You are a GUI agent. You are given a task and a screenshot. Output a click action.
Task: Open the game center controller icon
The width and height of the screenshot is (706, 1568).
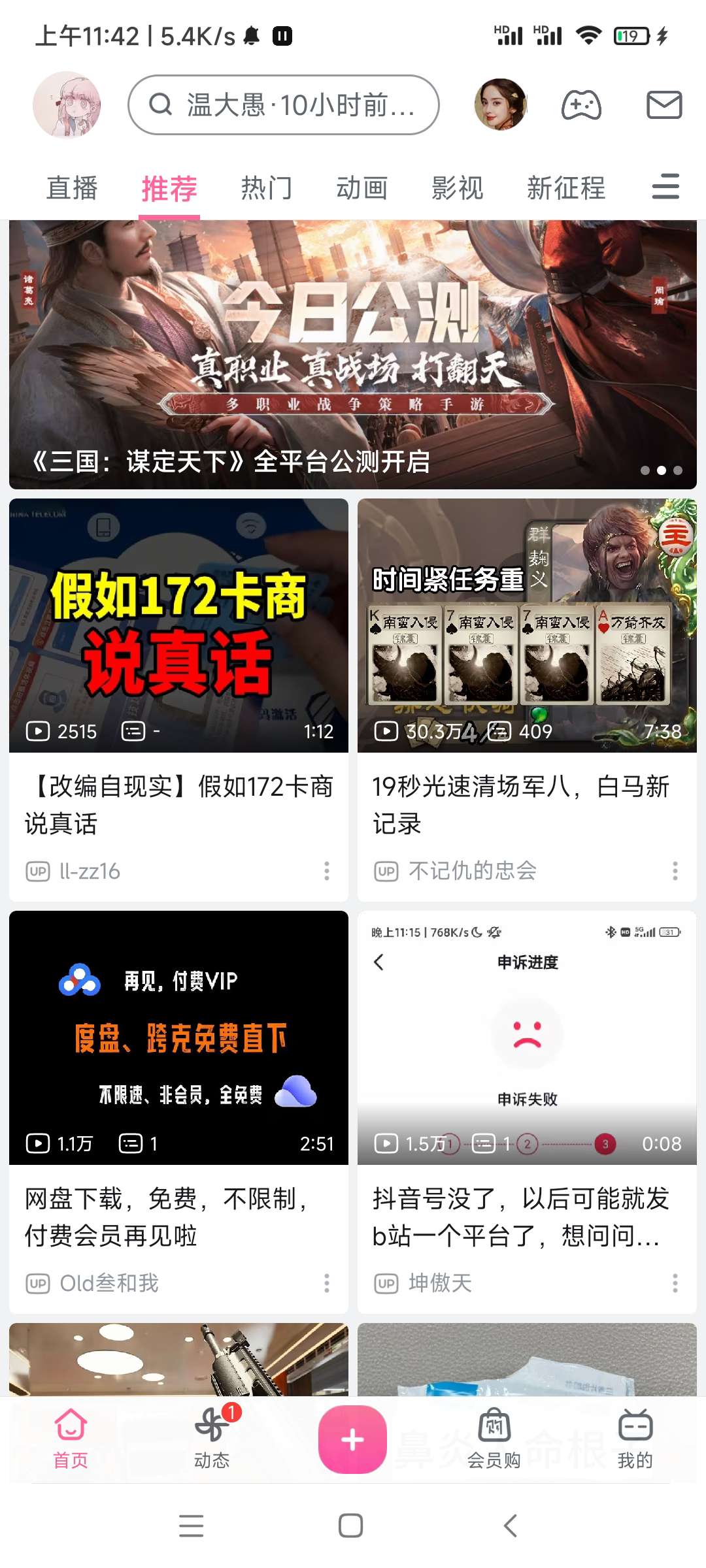click(x=581, y=105)
